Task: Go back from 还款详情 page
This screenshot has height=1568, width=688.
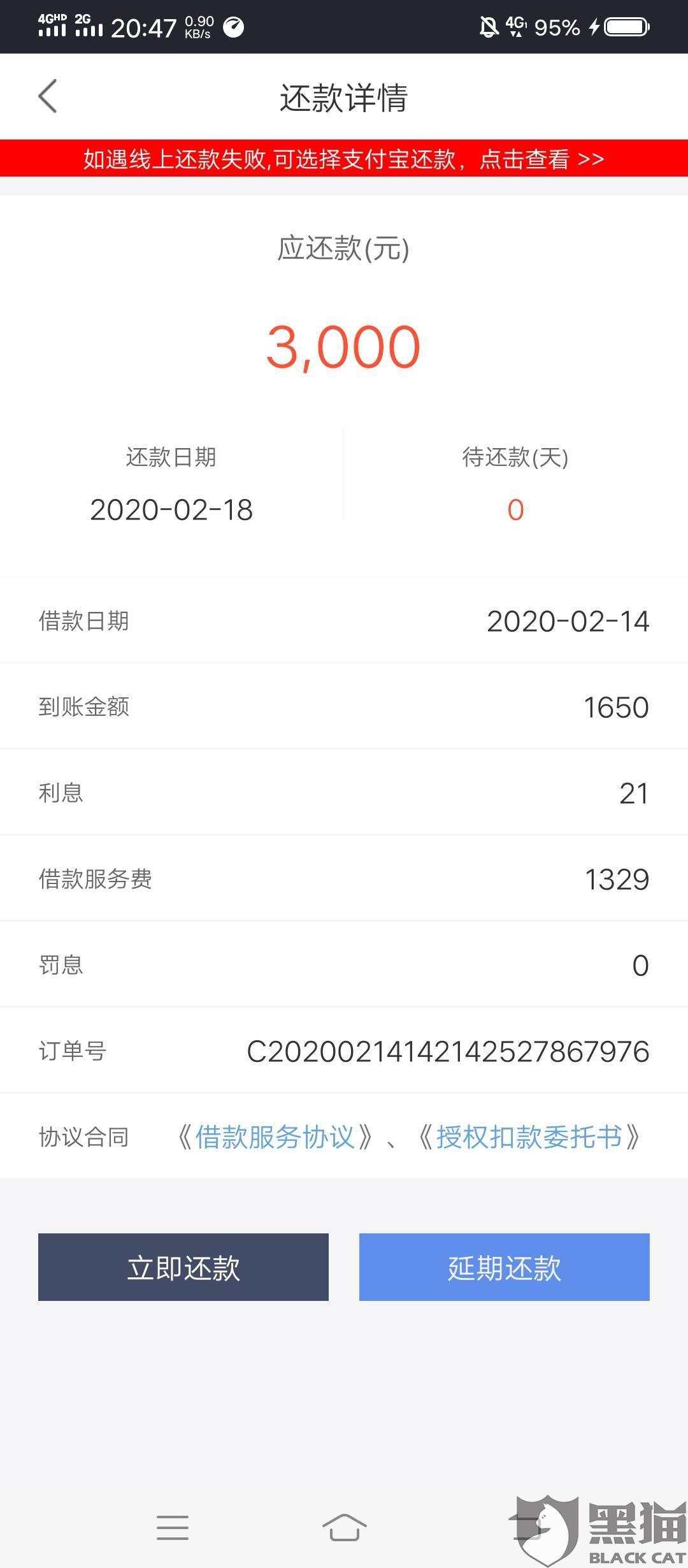Action: (48, 96)
